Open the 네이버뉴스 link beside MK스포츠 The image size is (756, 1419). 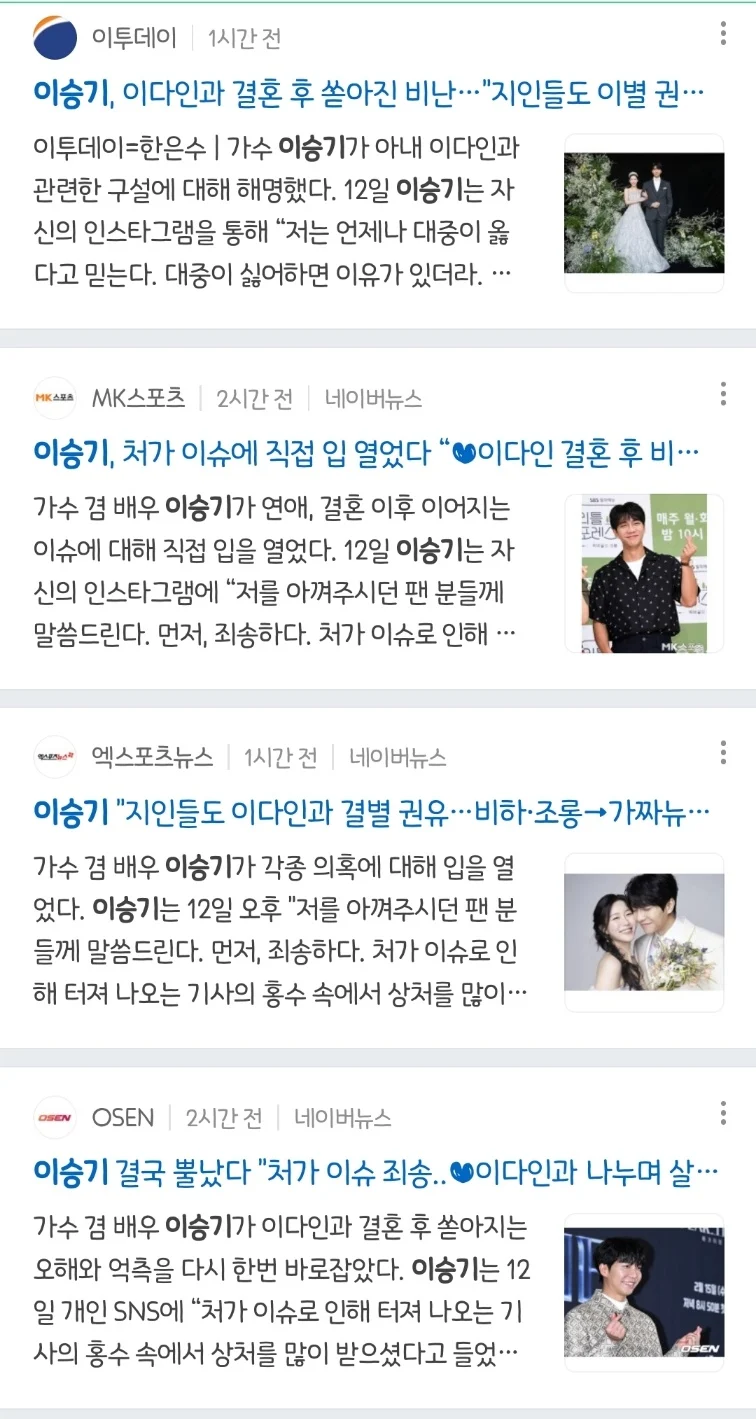(373, 399)
